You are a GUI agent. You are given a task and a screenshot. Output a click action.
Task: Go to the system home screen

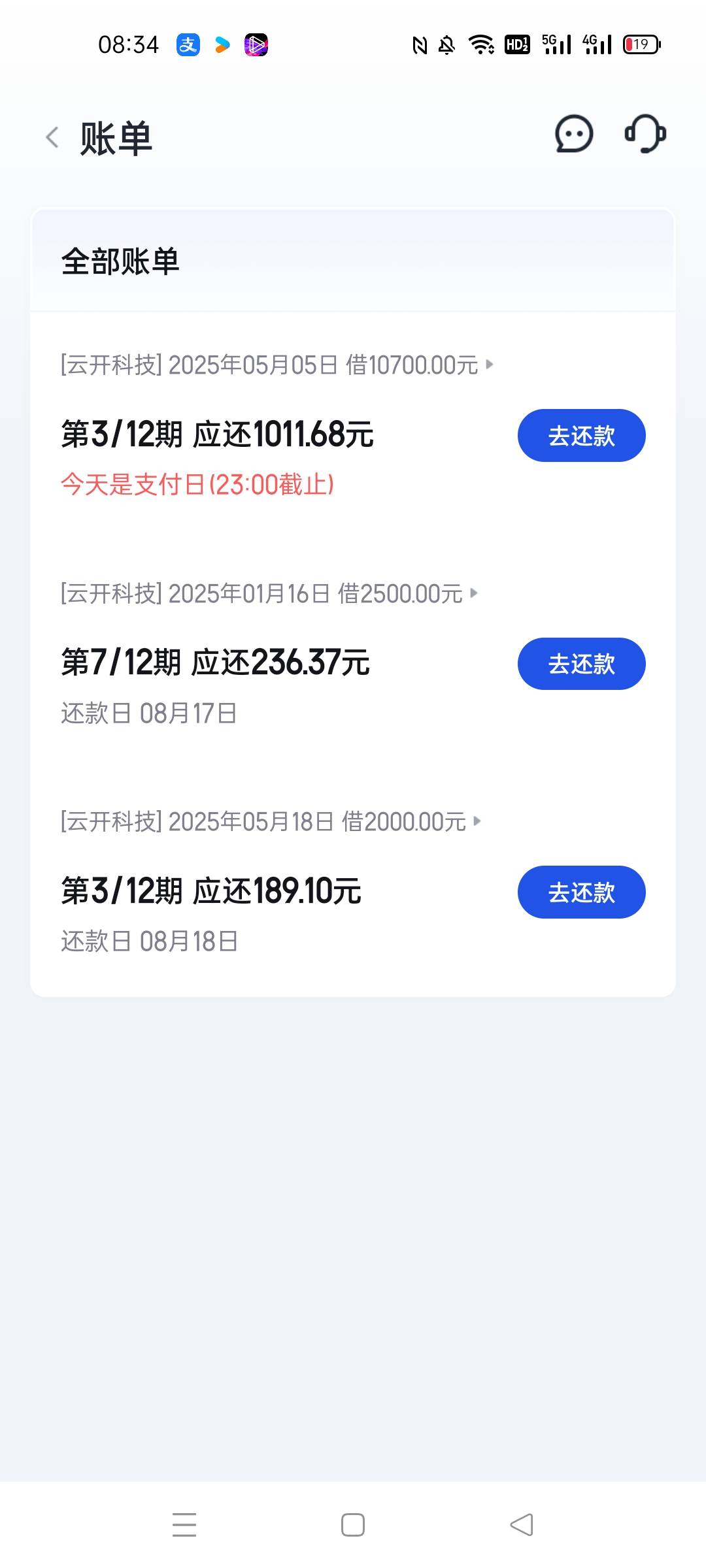pos(353,1525)
